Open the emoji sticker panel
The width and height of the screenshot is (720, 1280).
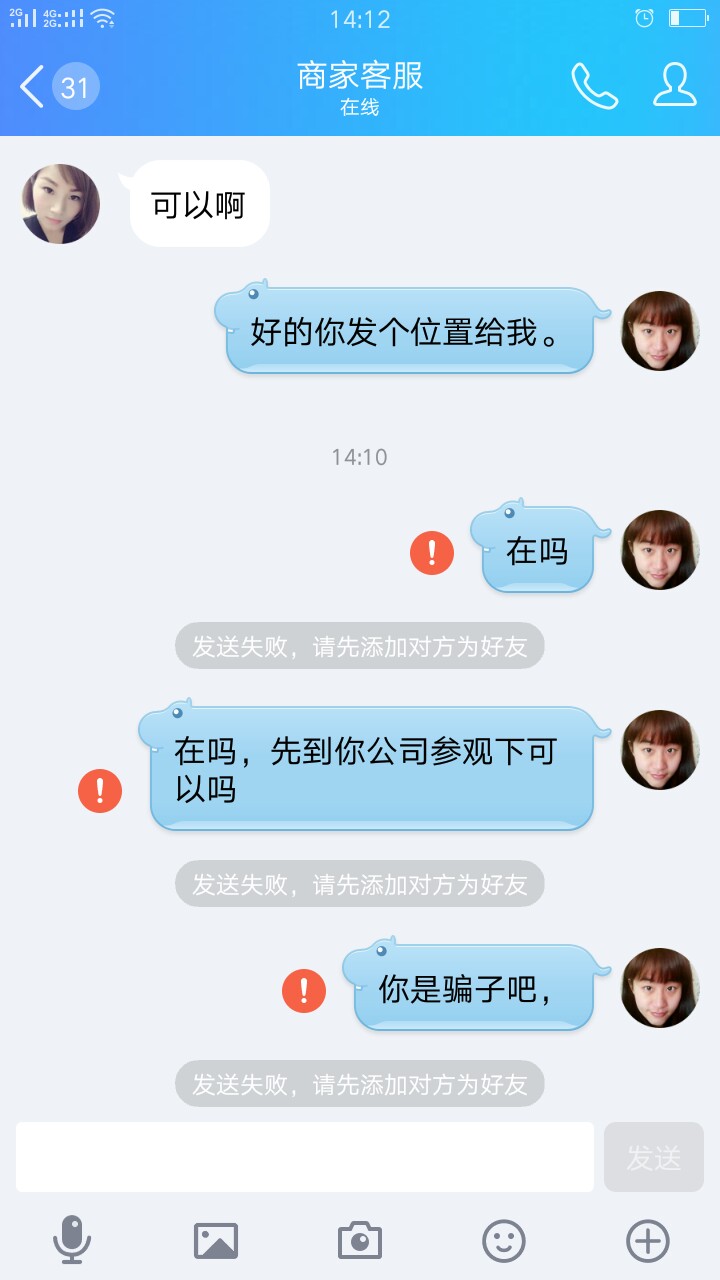point(504,1241)
